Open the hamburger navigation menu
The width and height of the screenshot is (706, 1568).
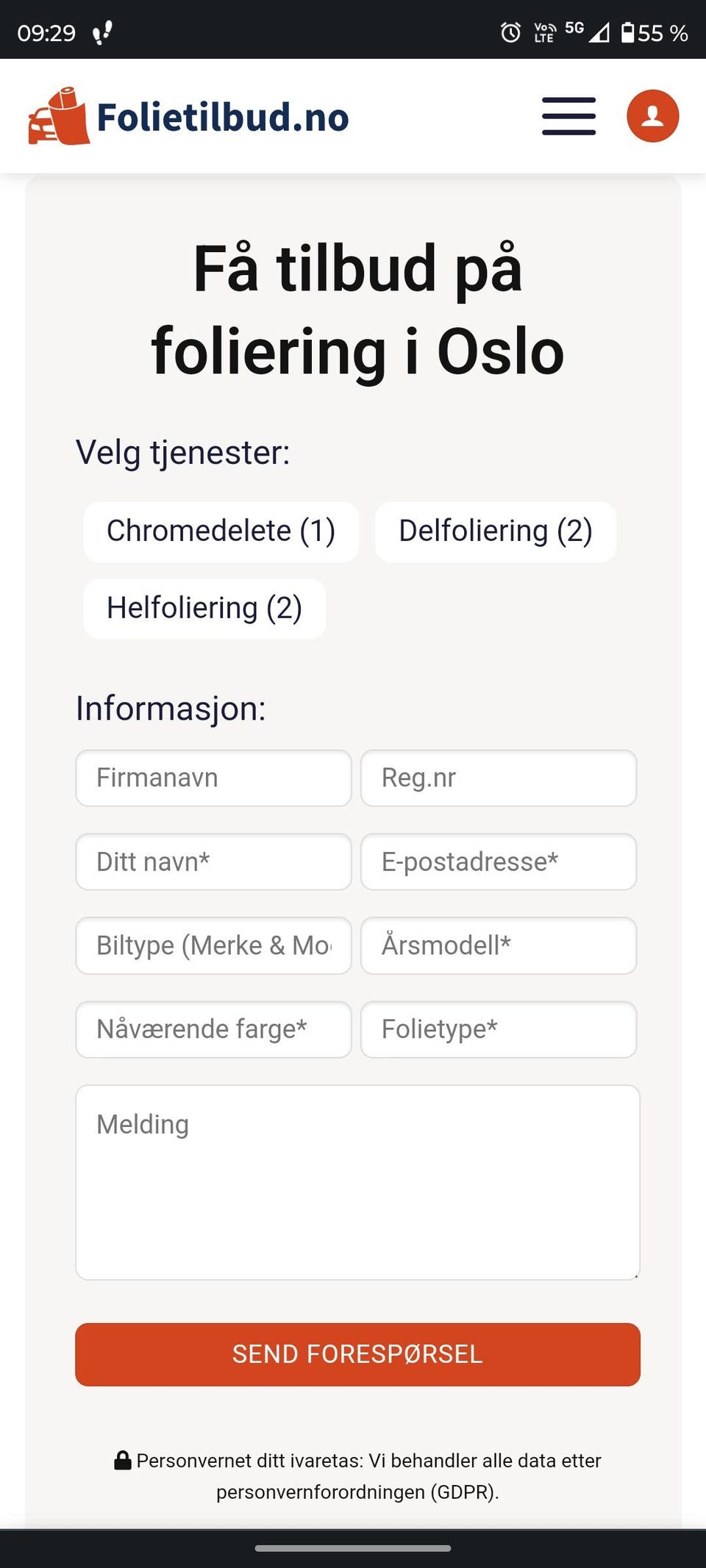(568, 116)
